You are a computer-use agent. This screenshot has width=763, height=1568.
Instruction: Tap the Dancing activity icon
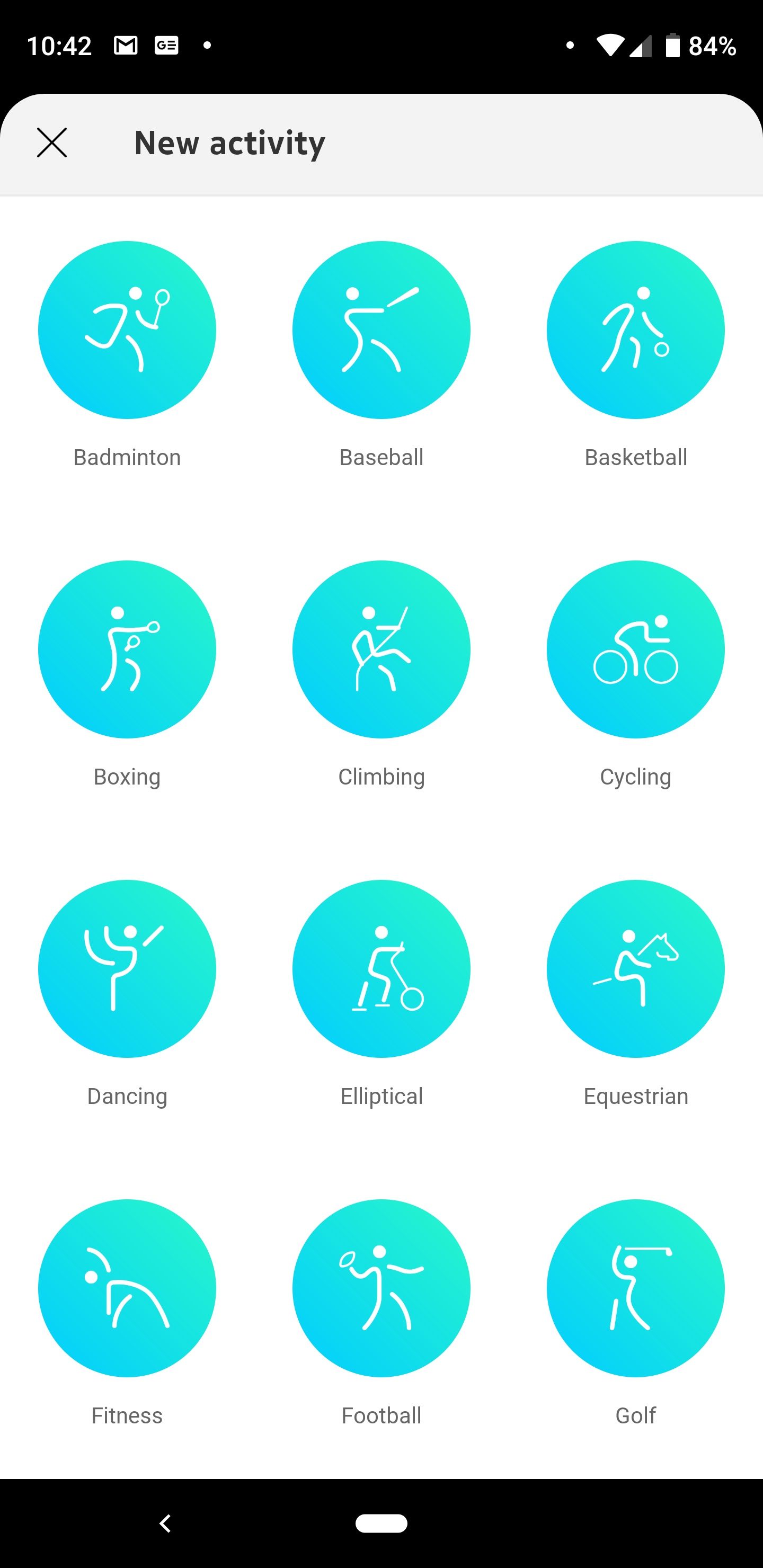coord(127,968)
